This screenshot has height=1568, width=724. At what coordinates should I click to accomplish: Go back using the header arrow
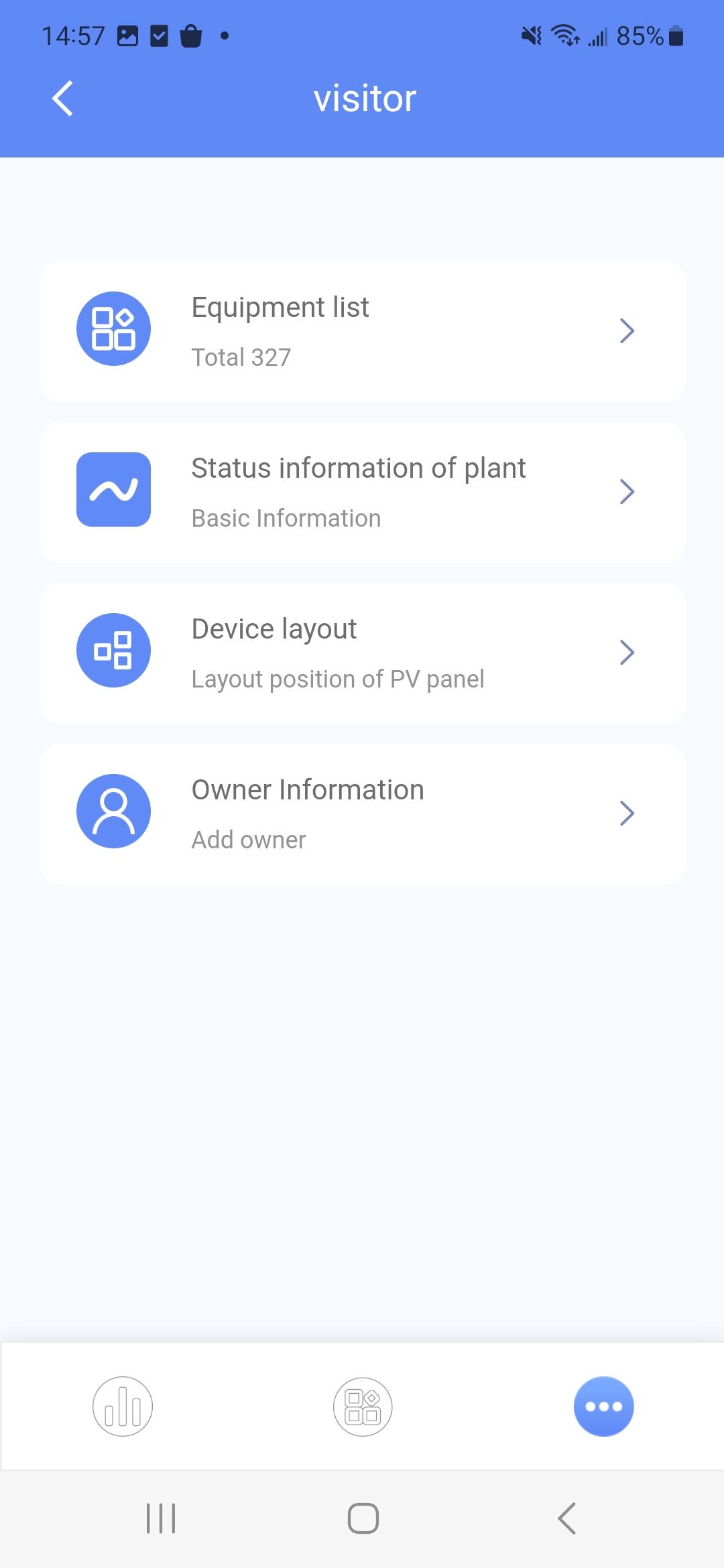[x=63, y=99]
